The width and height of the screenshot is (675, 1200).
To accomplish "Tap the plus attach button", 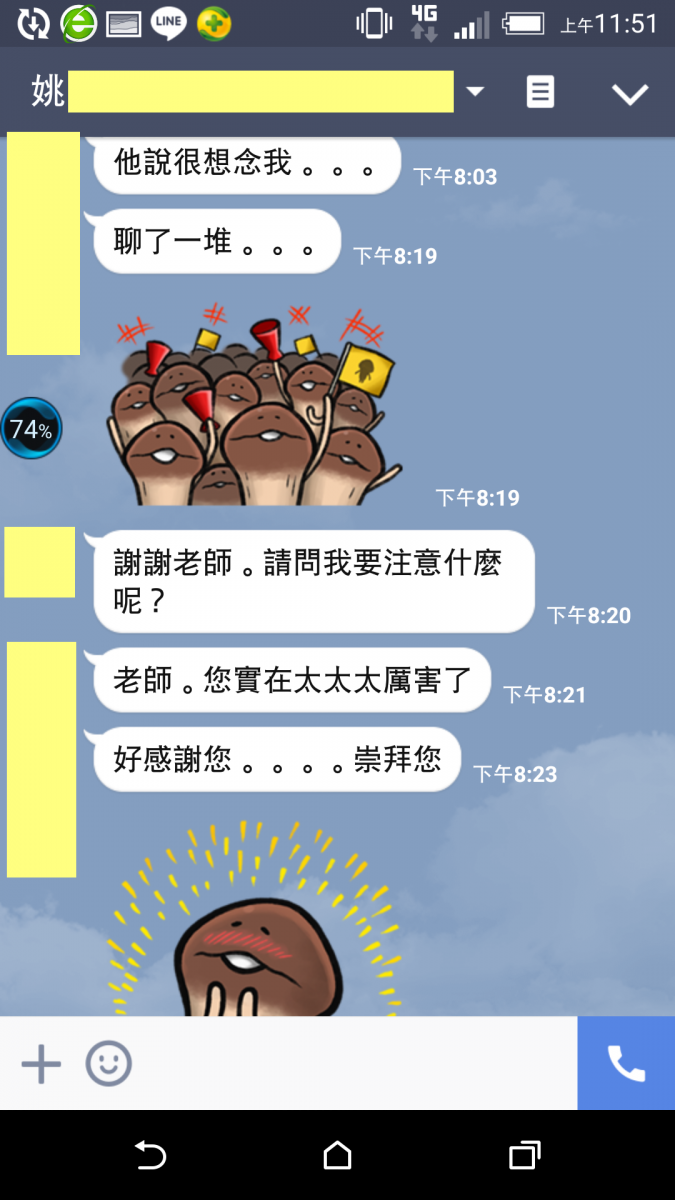I will point(41,1064).
